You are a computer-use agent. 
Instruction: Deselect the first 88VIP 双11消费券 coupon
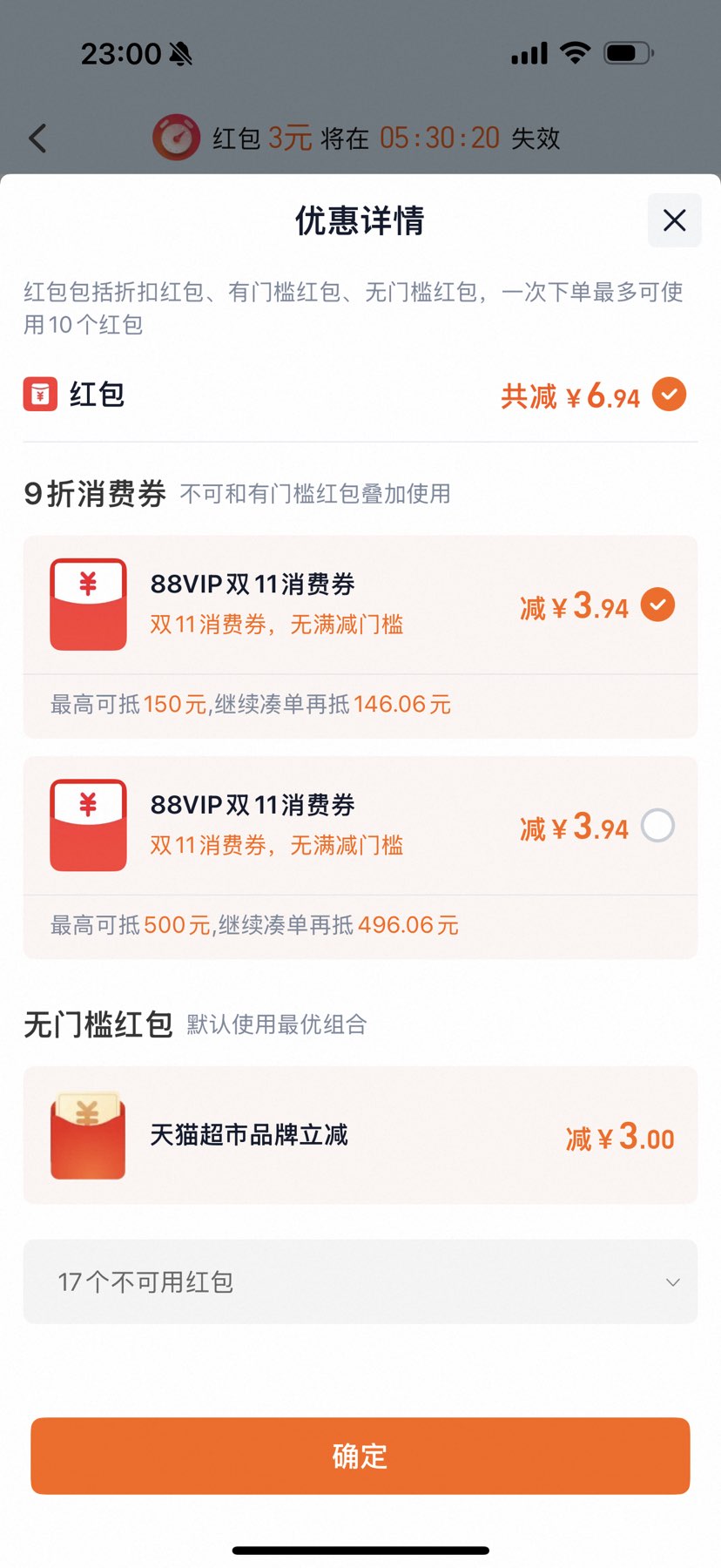coord(658,604)
